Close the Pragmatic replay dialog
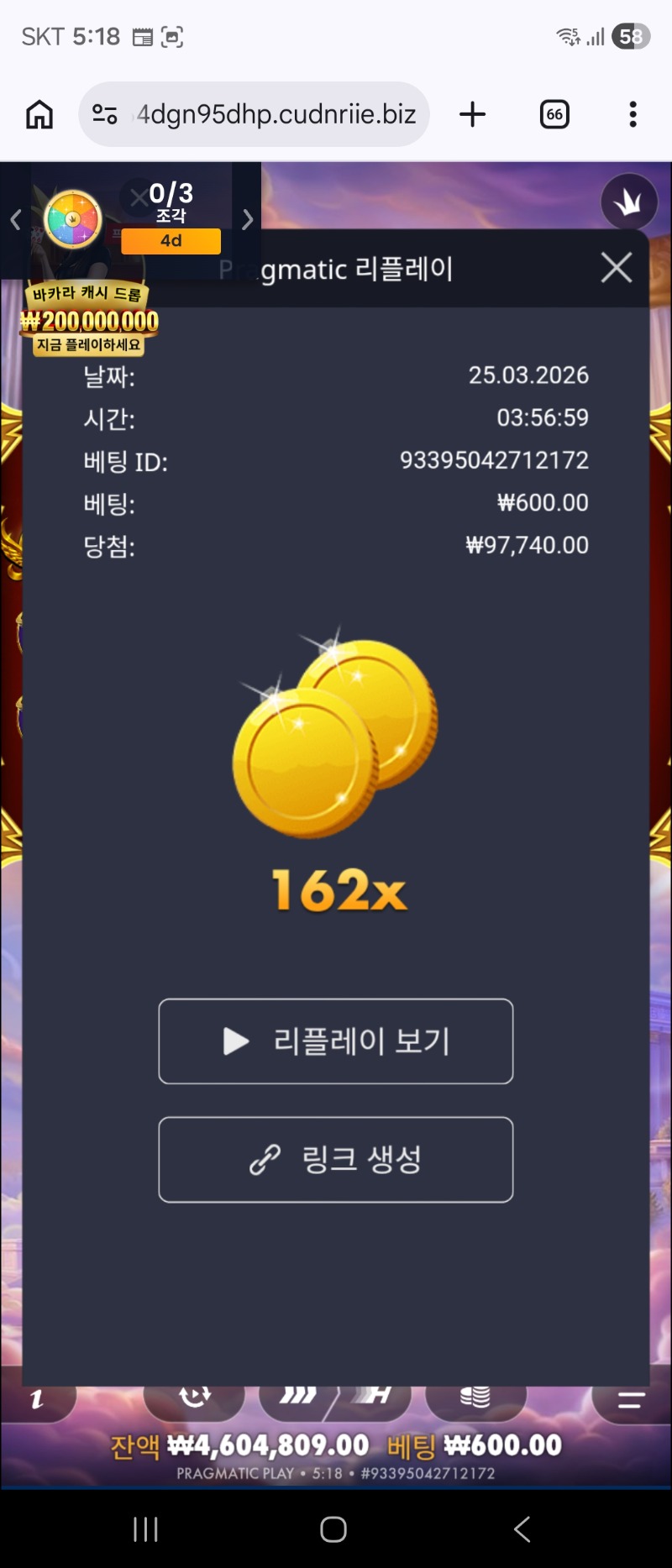 617,268
